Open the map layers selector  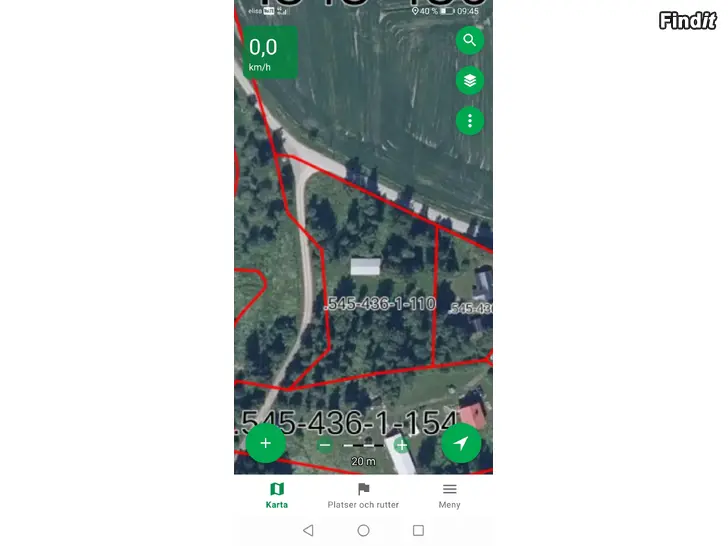pyautogui.click(x=470, y=81)
